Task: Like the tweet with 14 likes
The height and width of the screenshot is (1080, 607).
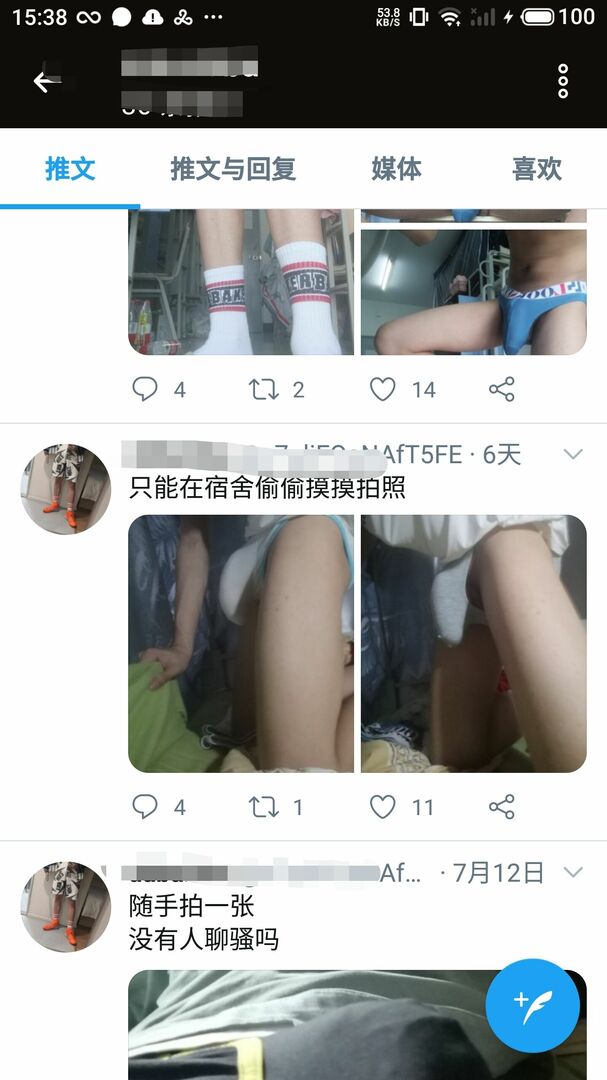Action: pos(383,389)
